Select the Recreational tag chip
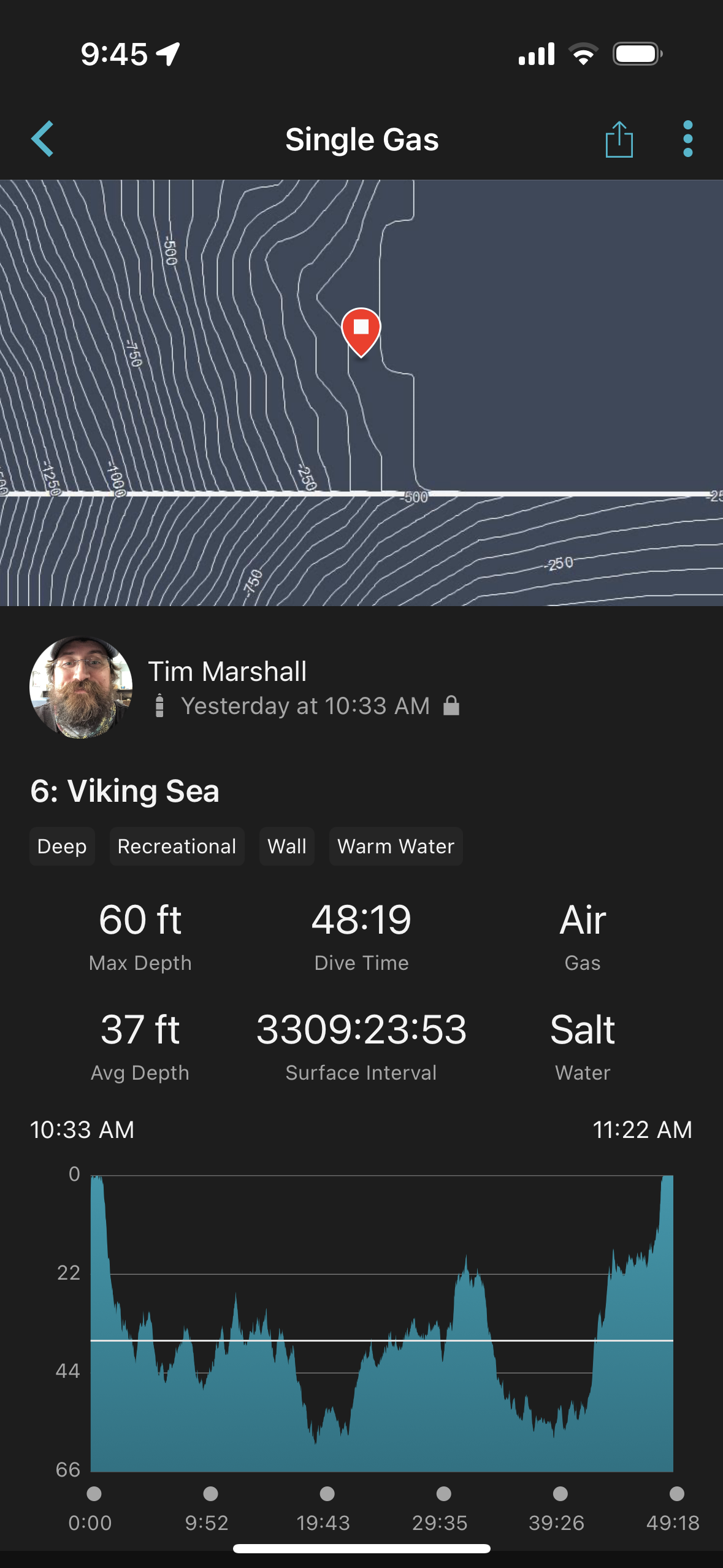Image resolution: width=723 pixels, height=1568 pixels. (177, 847)
